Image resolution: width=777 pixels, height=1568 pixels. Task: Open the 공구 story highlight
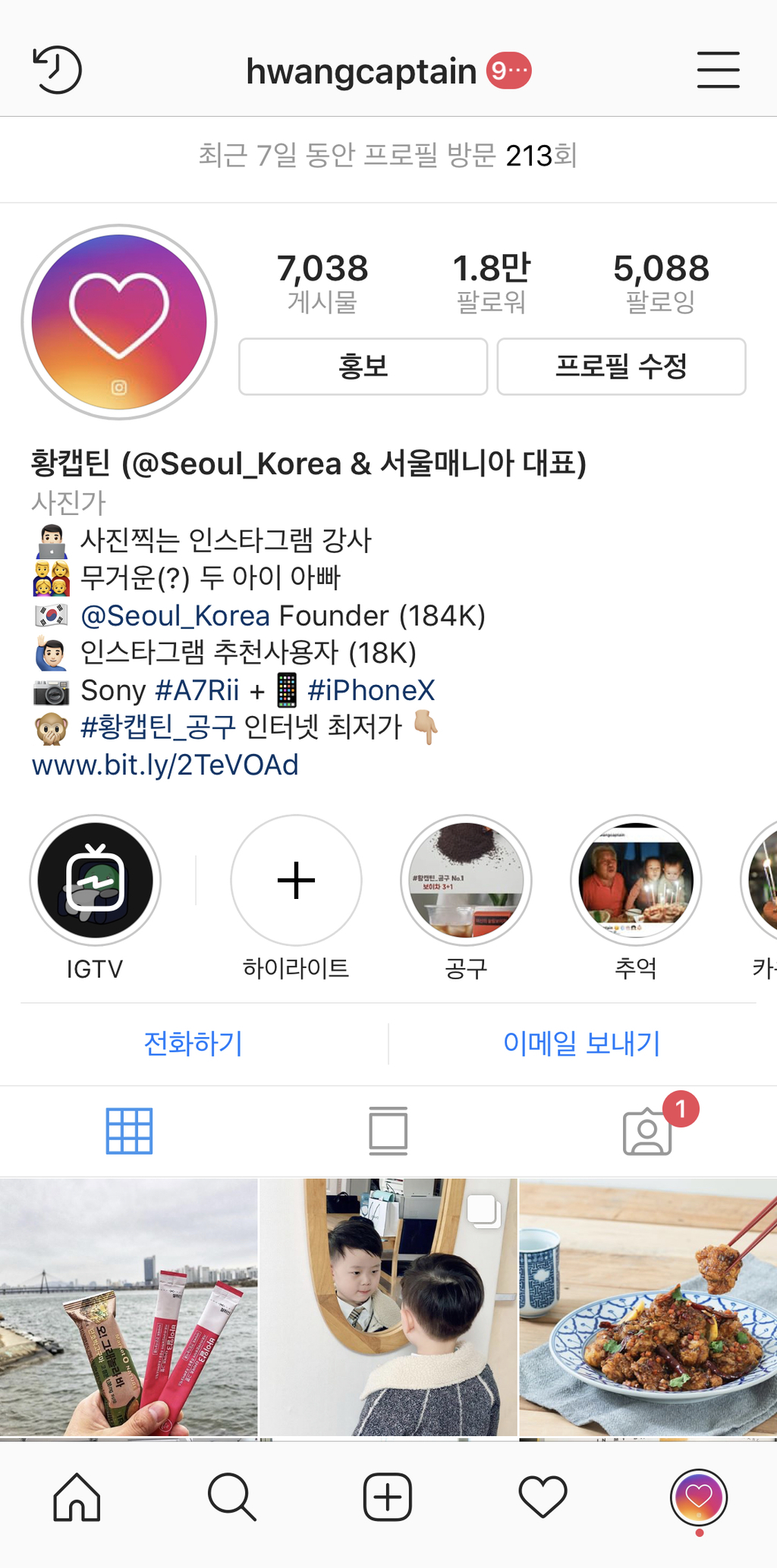[x=466, y=881]
